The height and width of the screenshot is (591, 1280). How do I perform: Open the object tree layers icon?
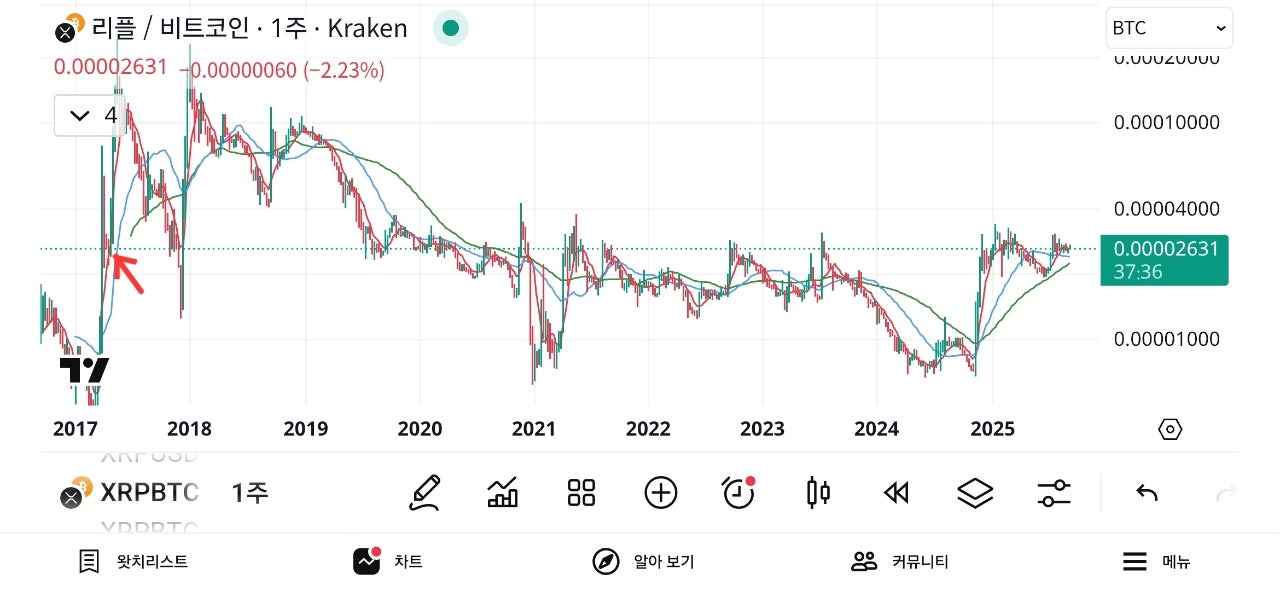pyautogui.click(x=975, y=492)
